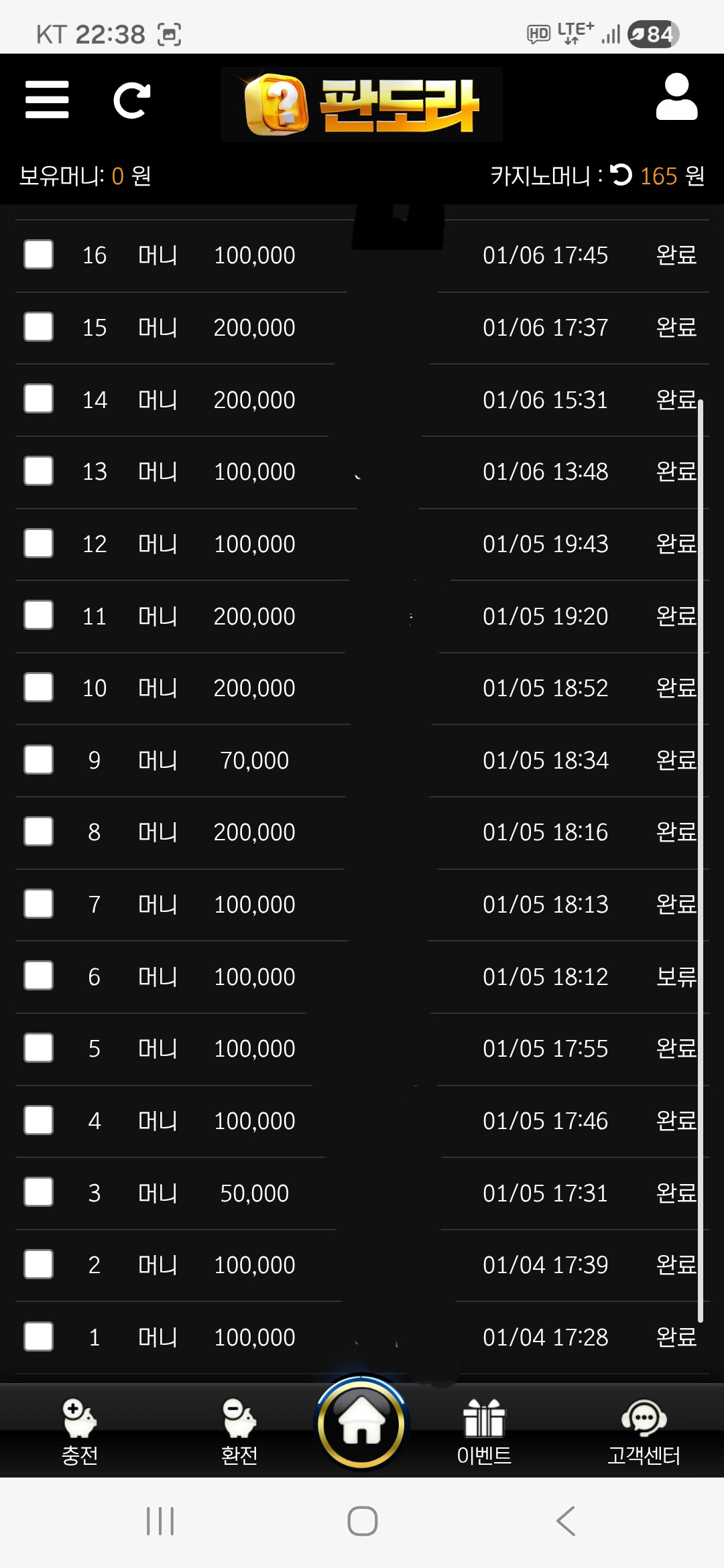Open the user profile icon

(676, 98)
